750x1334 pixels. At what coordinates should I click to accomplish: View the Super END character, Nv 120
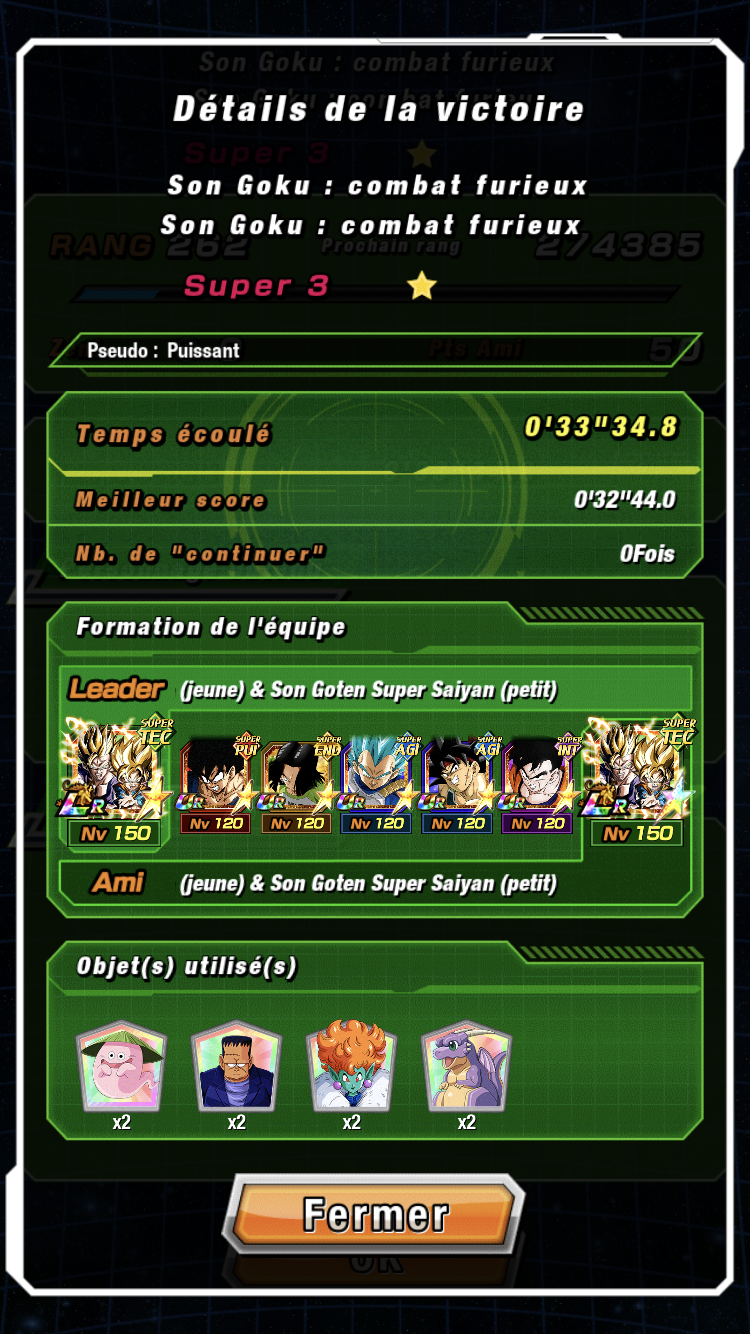click(298, 778)
